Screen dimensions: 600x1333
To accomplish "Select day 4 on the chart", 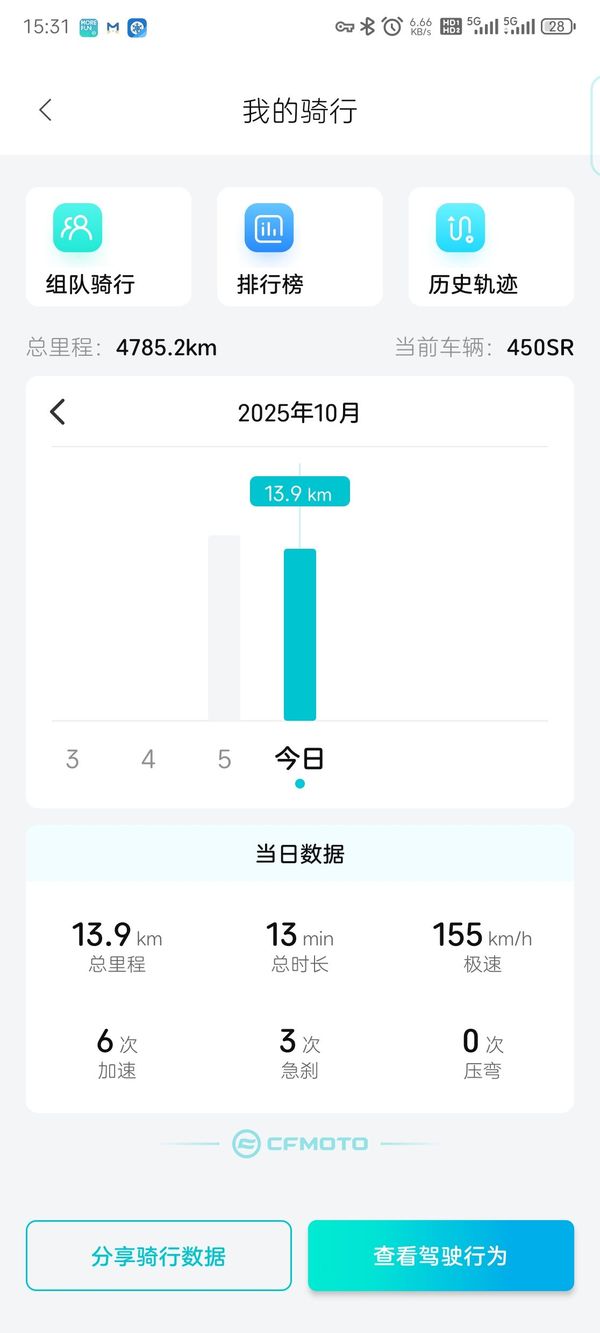I will pos(148,759).
